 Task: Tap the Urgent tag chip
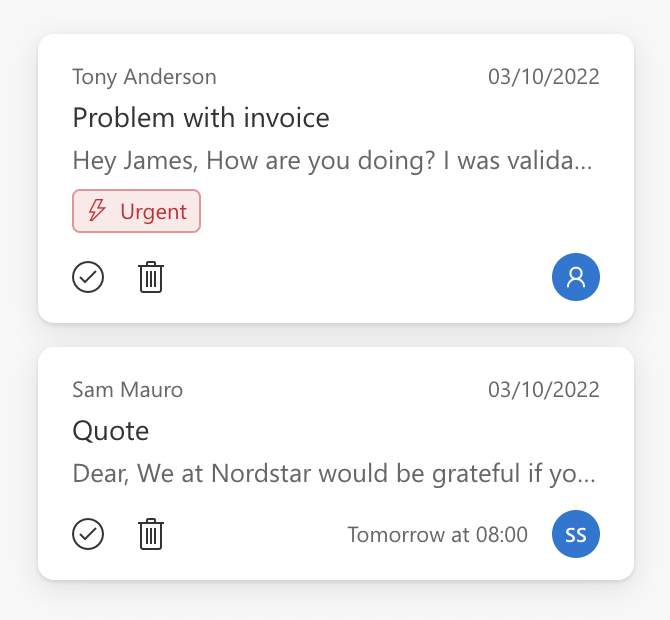pos(137,211)
